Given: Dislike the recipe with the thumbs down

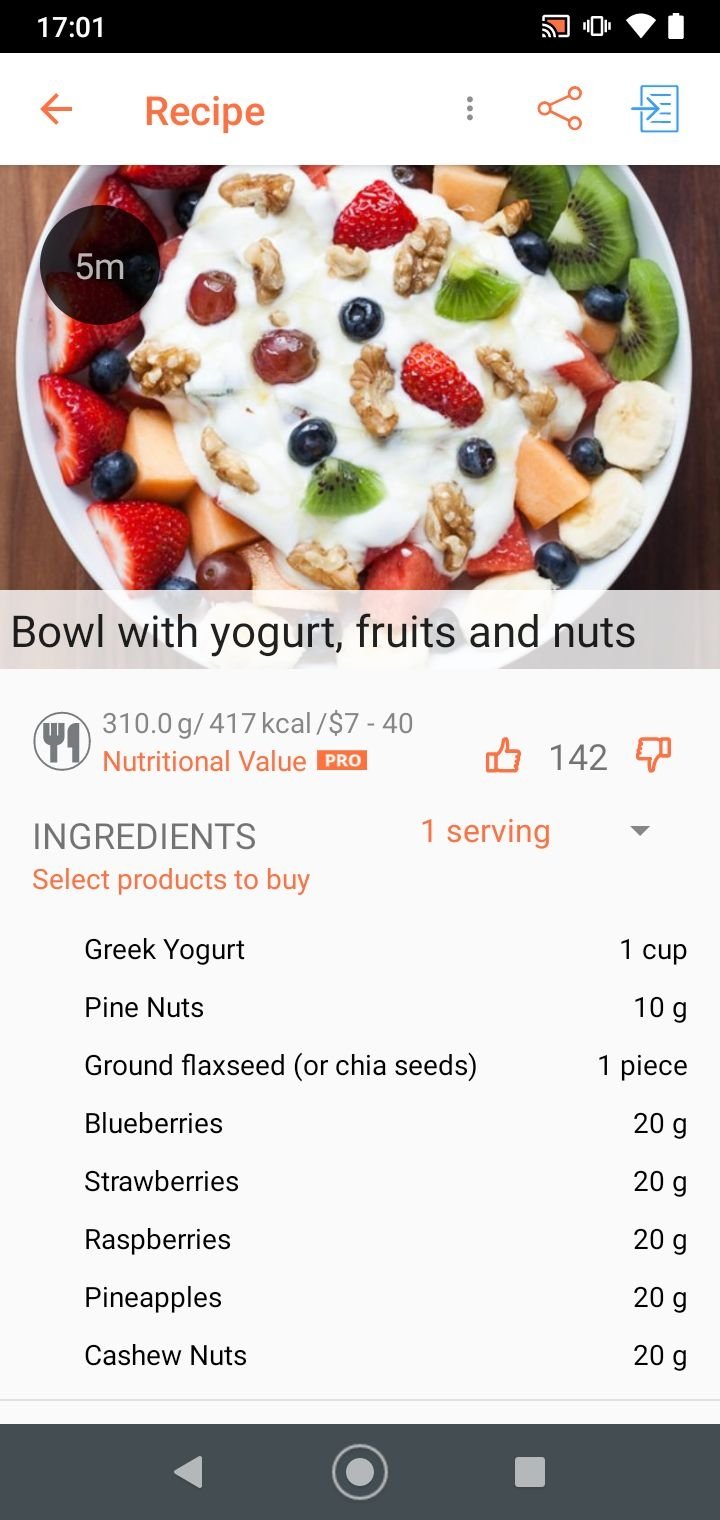Looking at the screenshot, I should [x=654, y=756].
